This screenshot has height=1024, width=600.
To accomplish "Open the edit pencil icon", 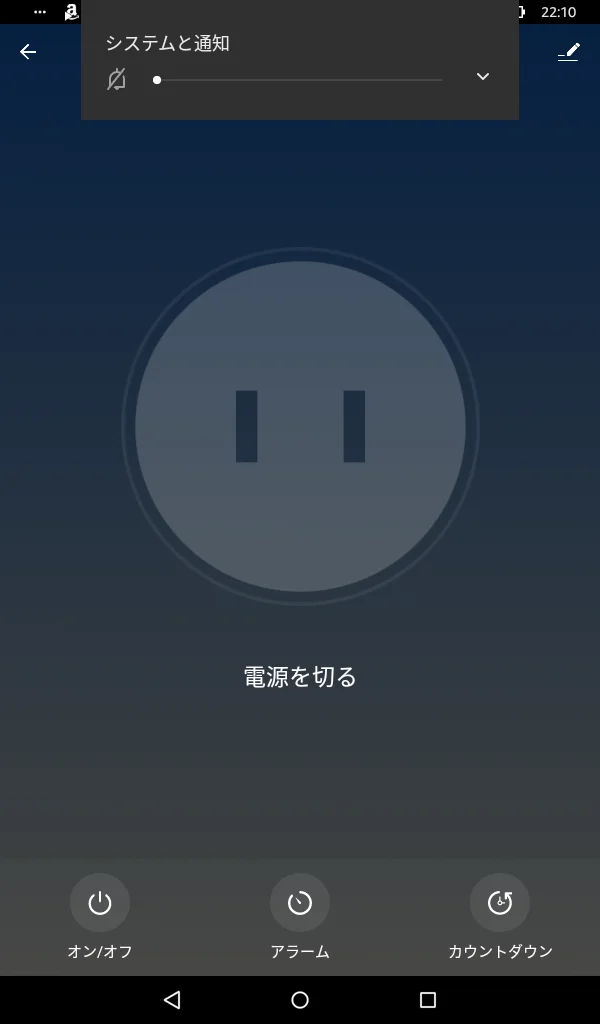I will click(x=568, y=52).
